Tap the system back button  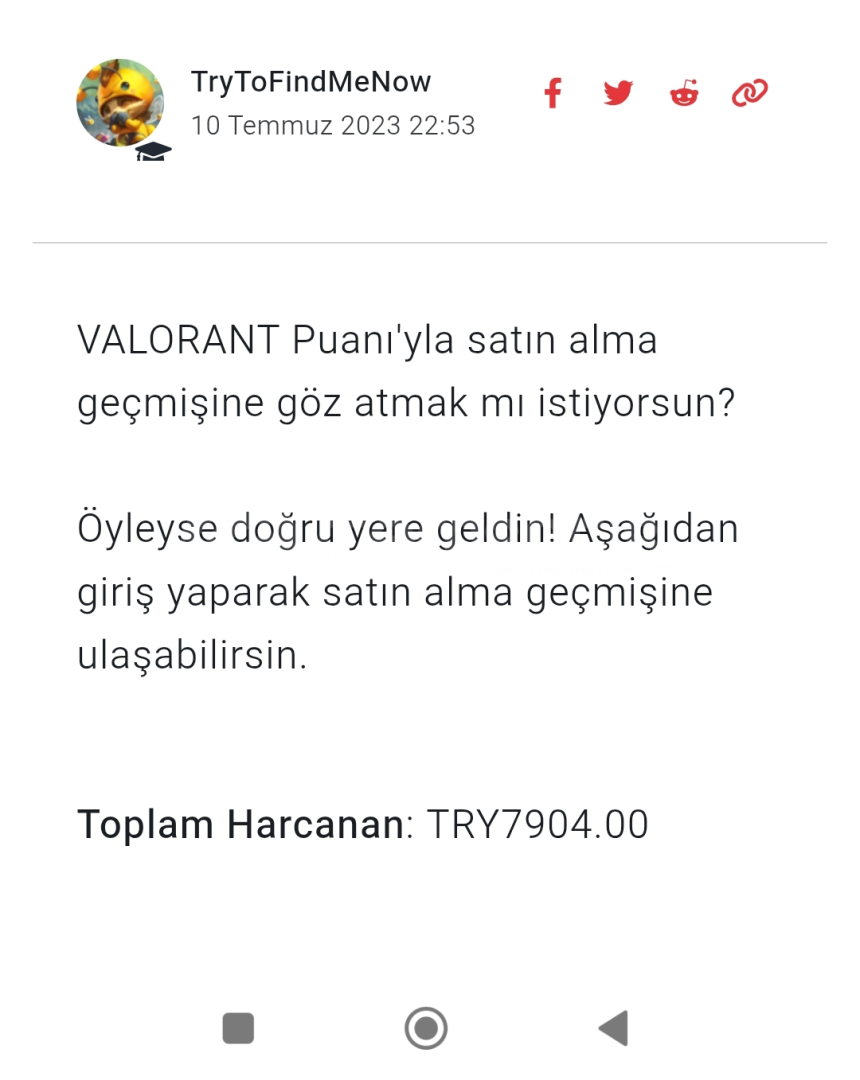(613, 1028)
